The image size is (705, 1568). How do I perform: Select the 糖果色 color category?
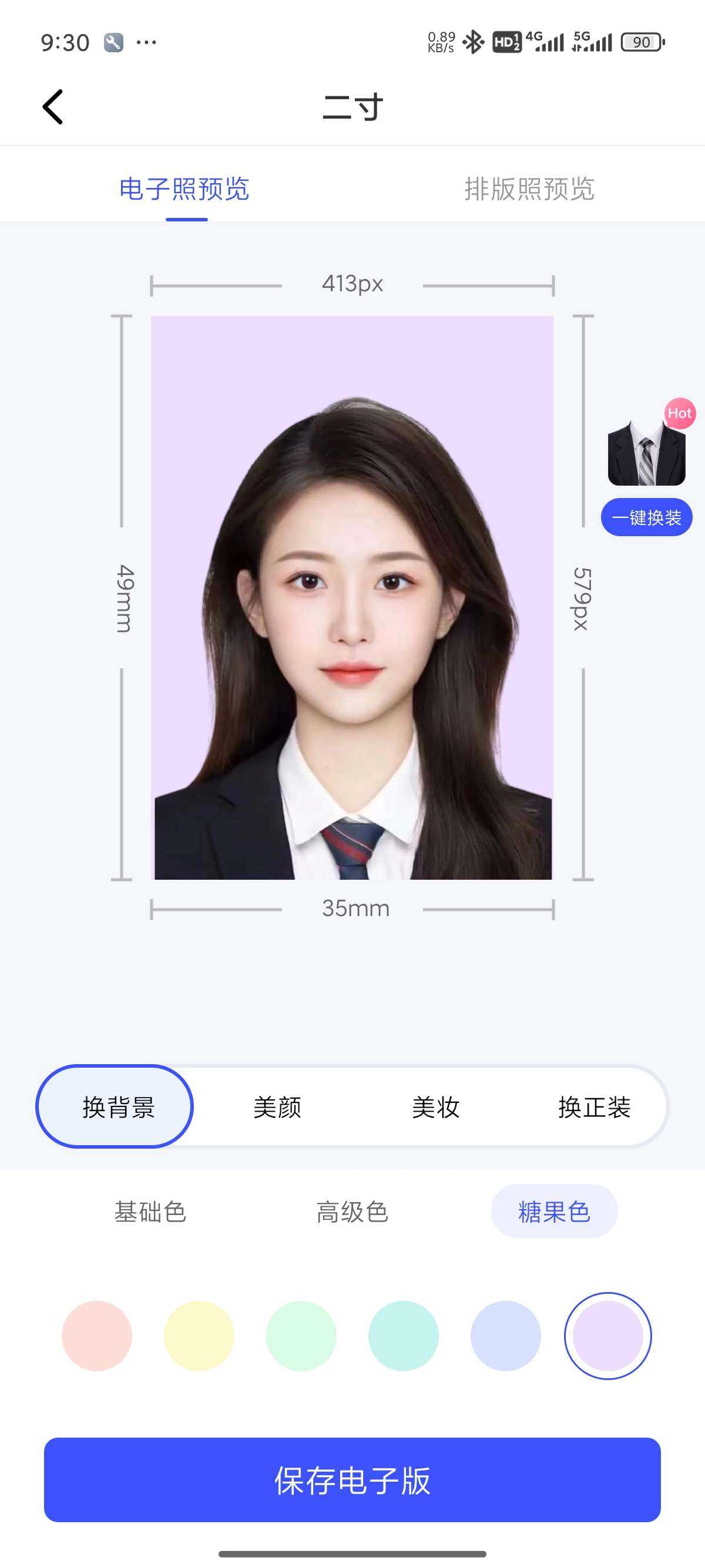click(x=554, y=1212)
